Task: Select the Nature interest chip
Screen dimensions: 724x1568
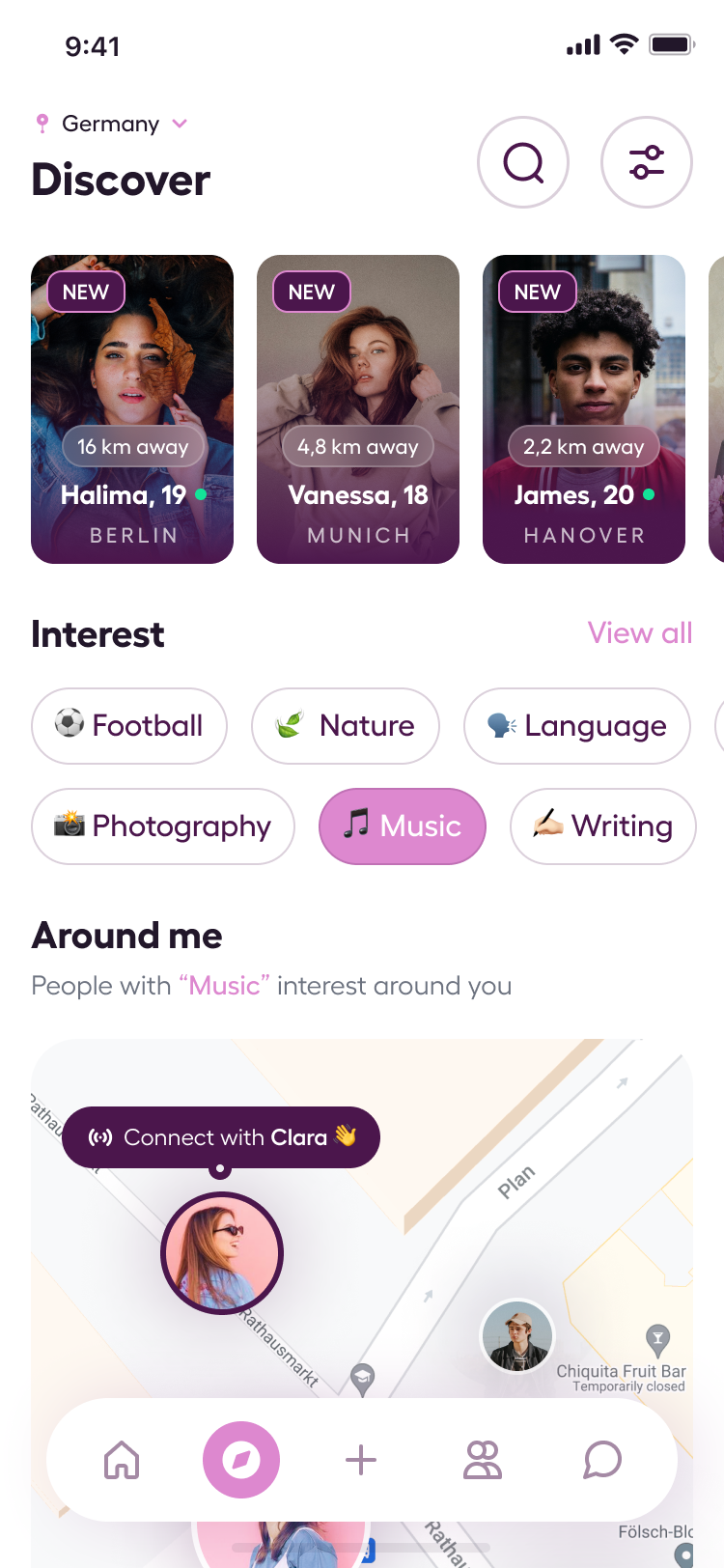Action: click(346, 726)
